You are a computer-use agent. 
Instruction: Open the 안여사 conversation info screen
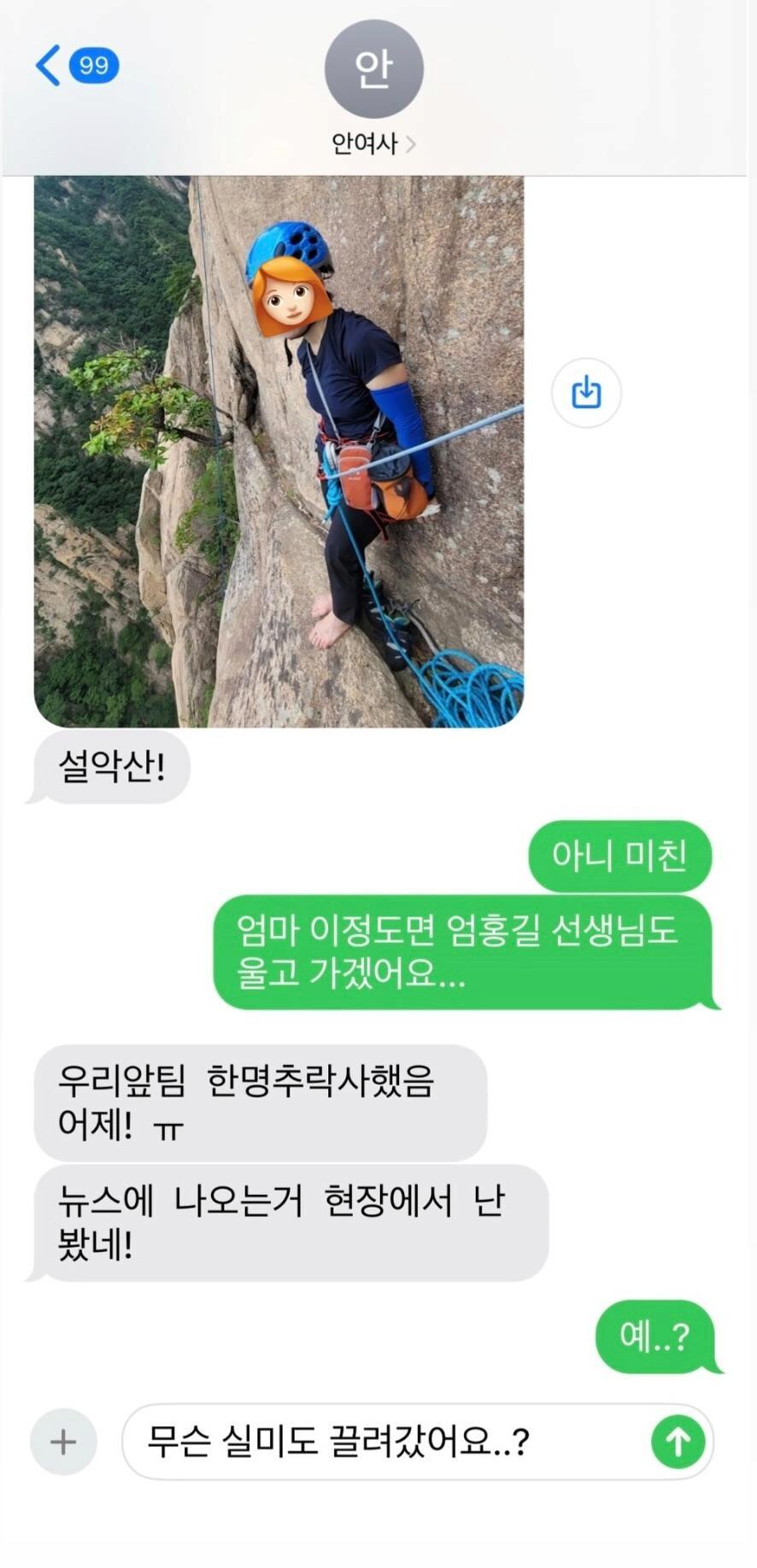(374, 144)
